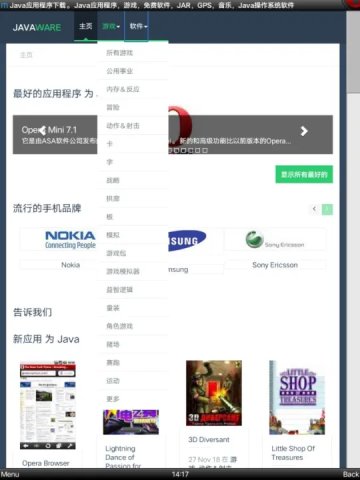This screenshot has height=480, width=360.
Task: Collapse the 游戏 games dropdown
Action: (111, 26)
